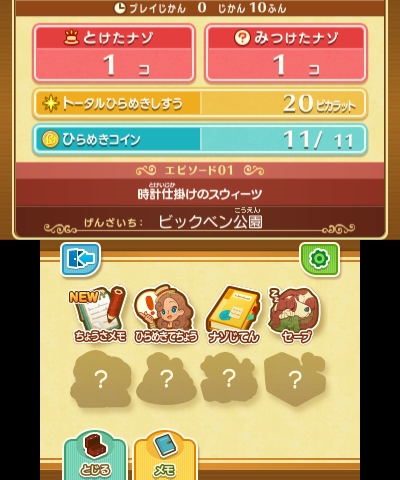
Task: Open ひらめきてちょう notebook
Action: [x=166, y=314]
